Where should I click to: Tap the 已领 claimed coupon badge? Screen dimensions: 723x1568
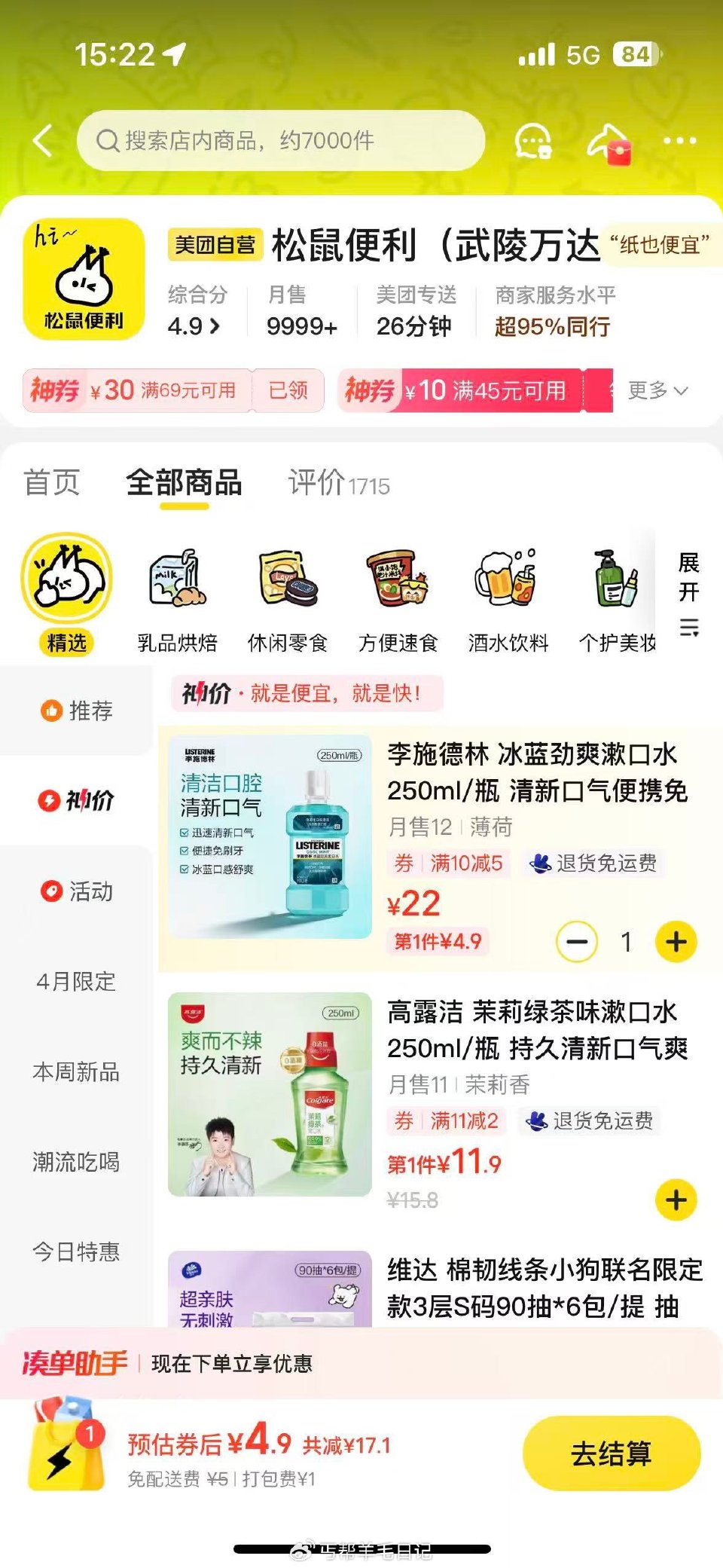[x=287, y=390]
